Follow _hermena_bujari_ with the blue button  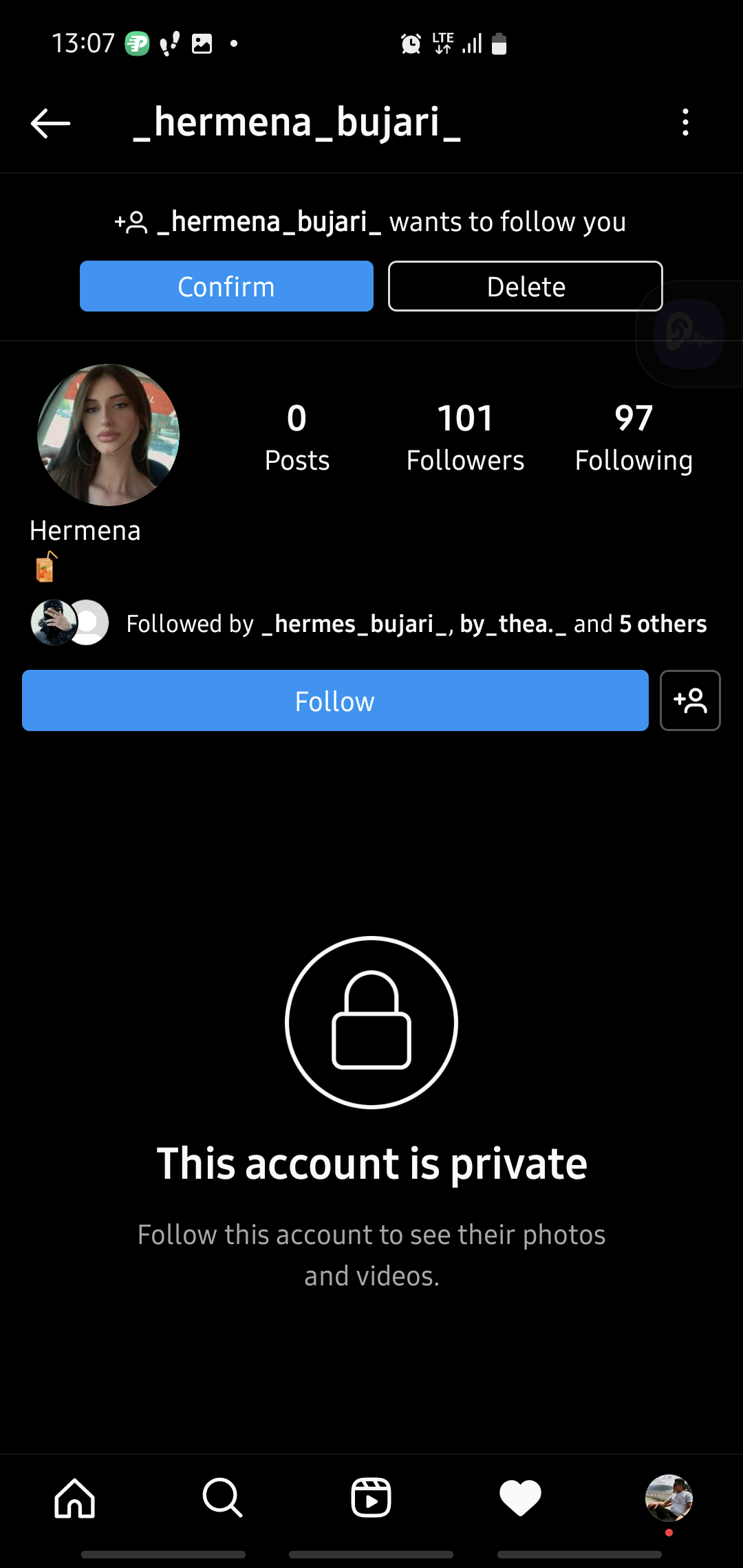point(335,701)
